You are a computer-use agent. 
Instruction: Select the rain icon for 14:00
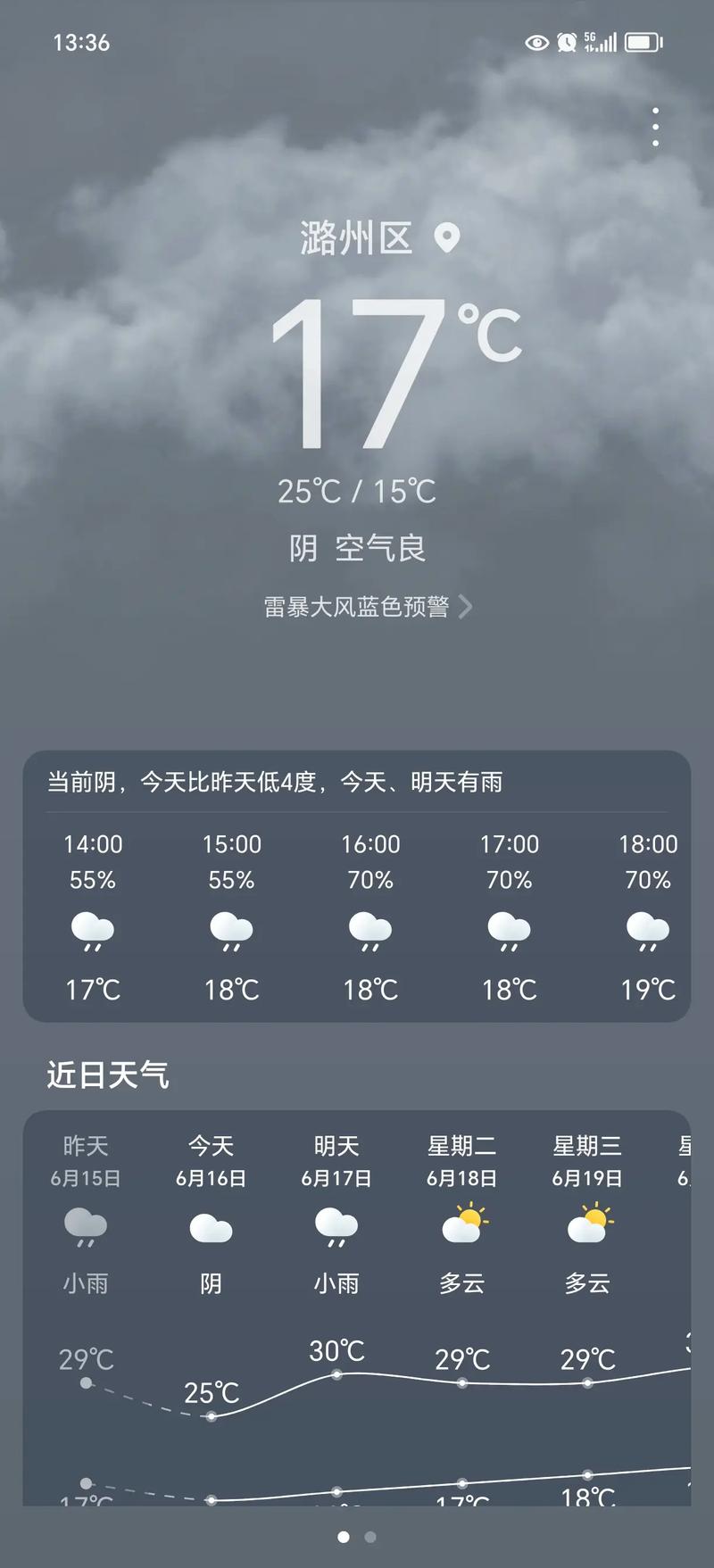tap(93, 930)
